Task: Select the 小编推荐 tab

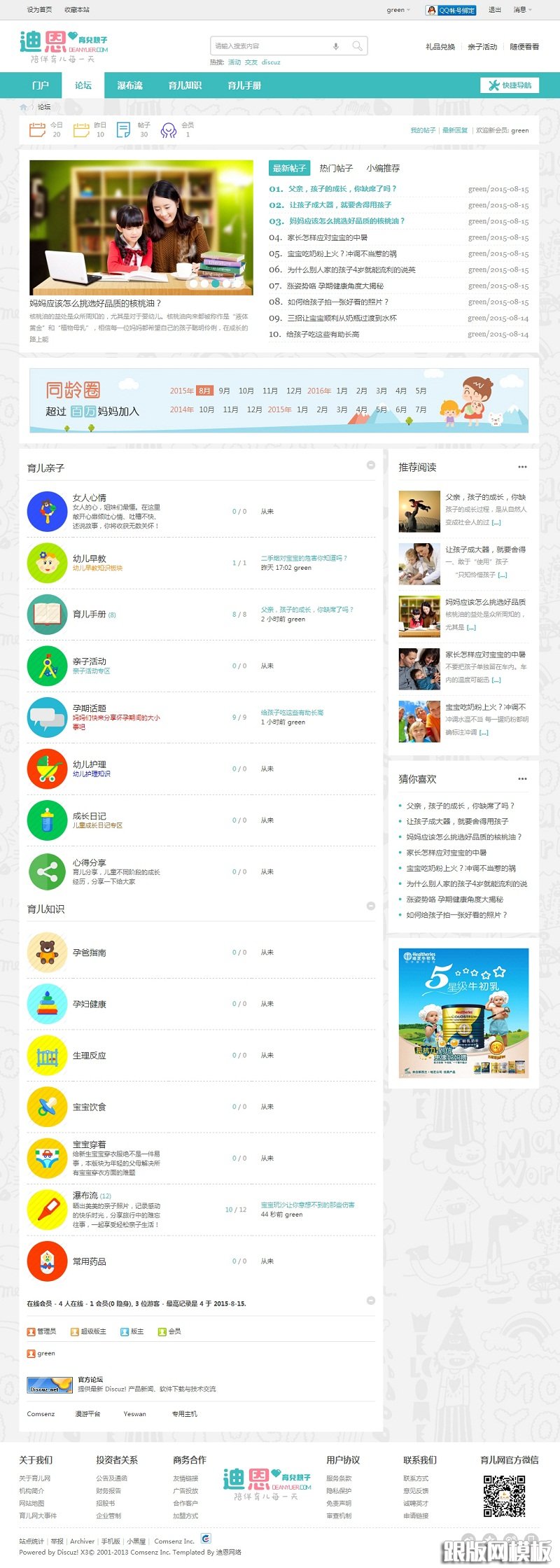Action: point(383,168)
